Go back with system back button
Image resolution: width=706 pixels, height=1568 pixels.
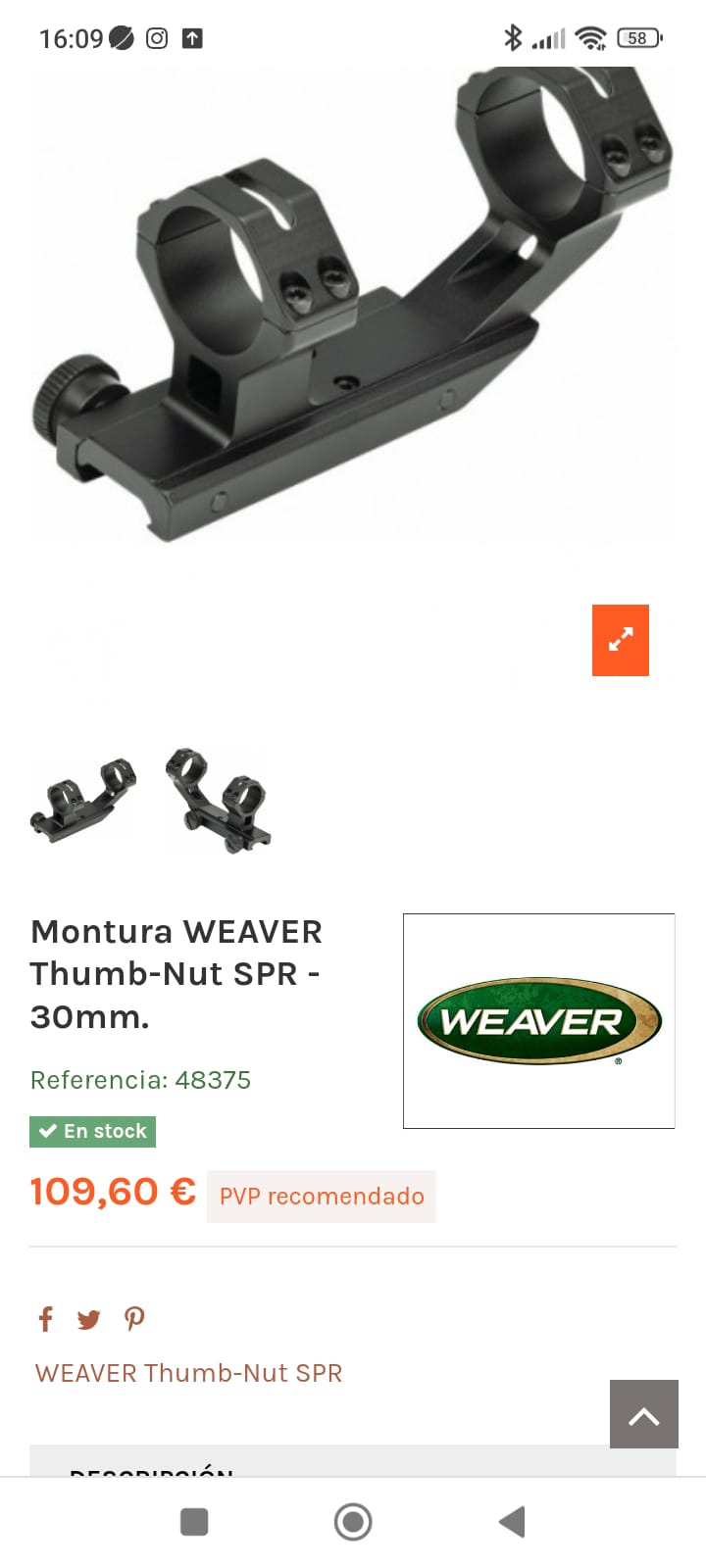(x=512, y=1522)
